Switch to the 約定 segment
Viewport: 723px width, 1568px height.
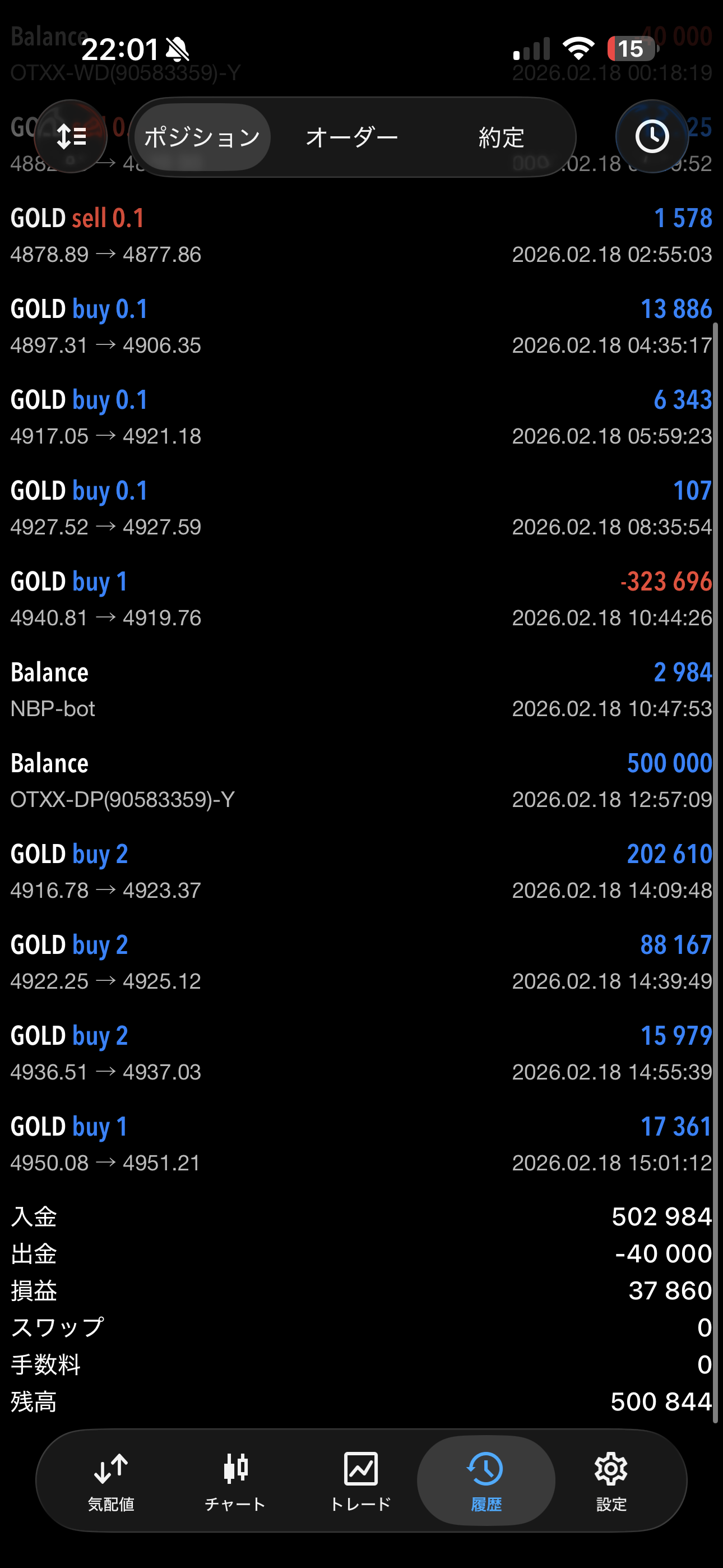point(501,137)
